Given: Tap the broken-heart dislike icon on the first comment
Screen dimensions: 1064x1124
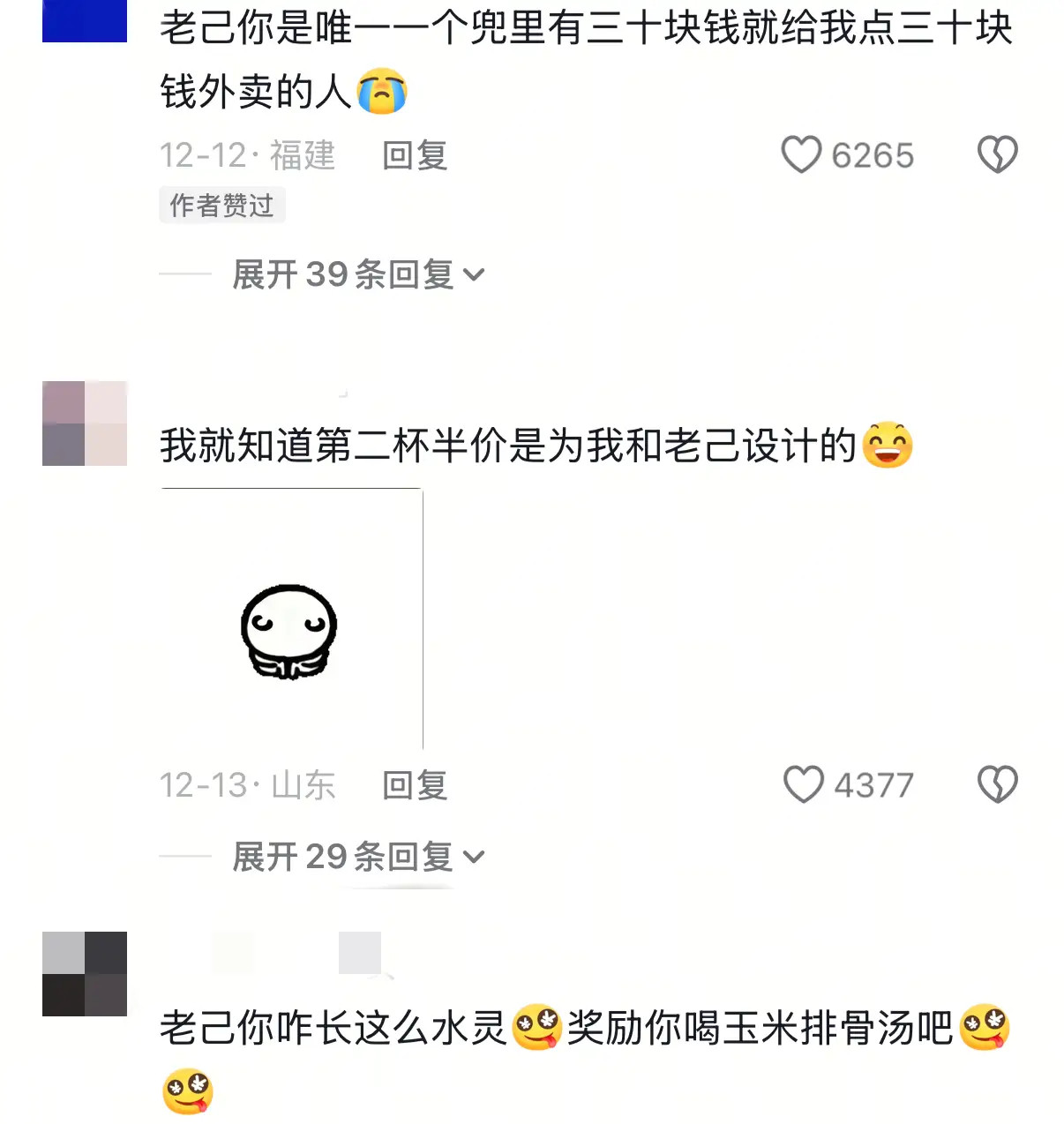Looking at the screenshot, I should pyautogui.click(x=997, y=154).
